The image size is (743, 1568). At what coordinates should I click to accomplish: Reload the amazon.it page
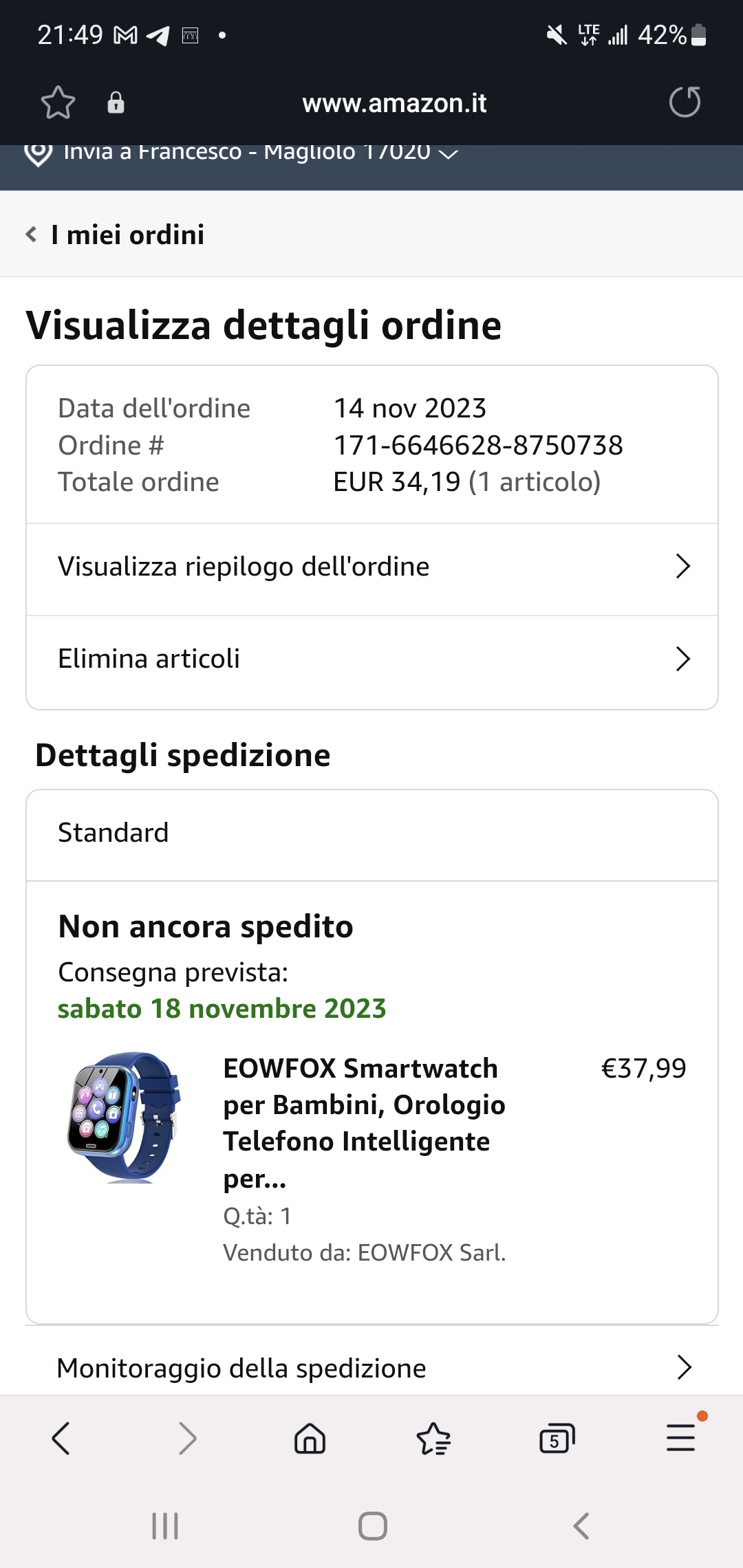[x=685, y=102]
